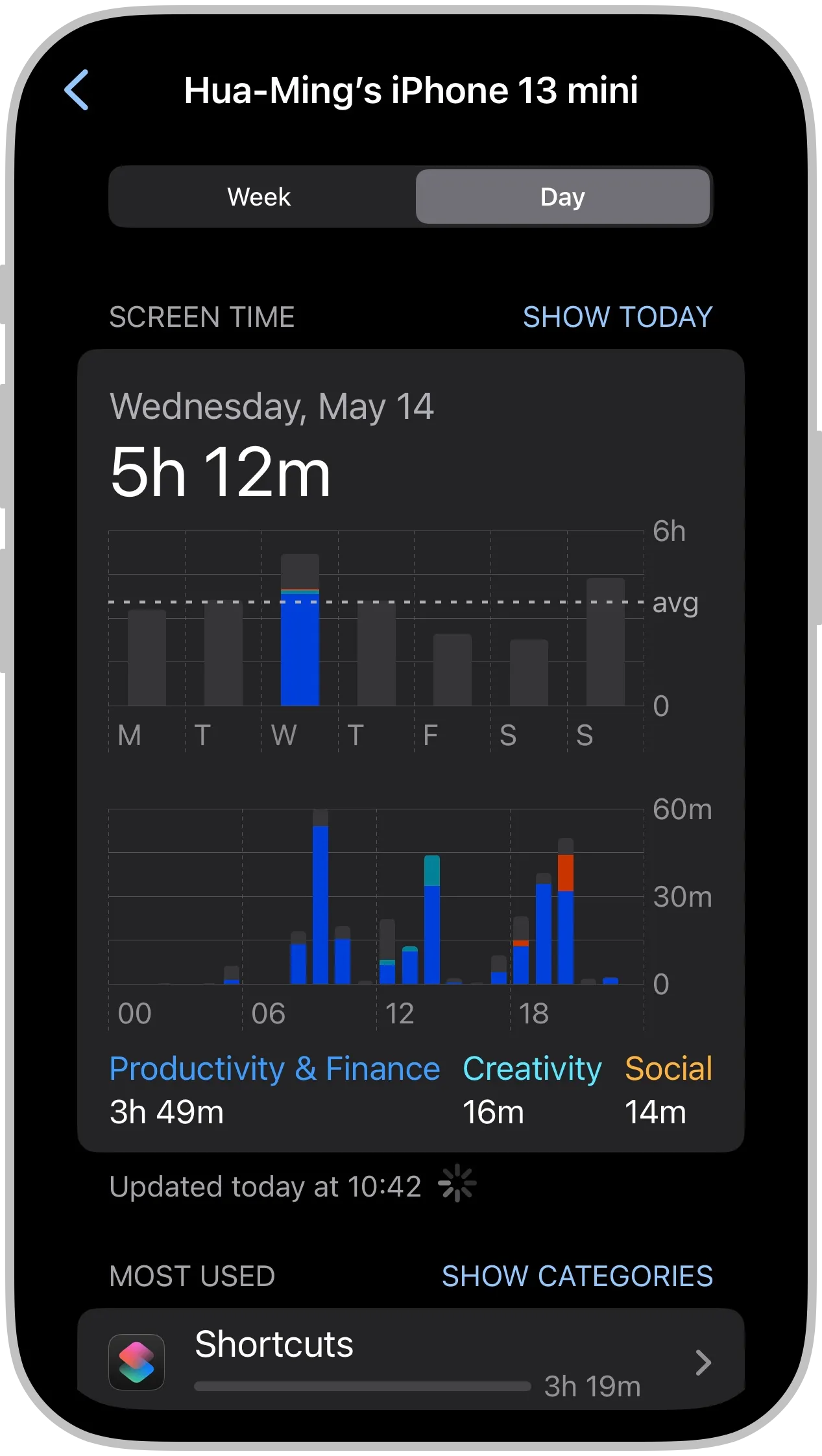Tap SHOW TODAY link
This screenshot has width=822, height=1456.
(x=617, y=317)
